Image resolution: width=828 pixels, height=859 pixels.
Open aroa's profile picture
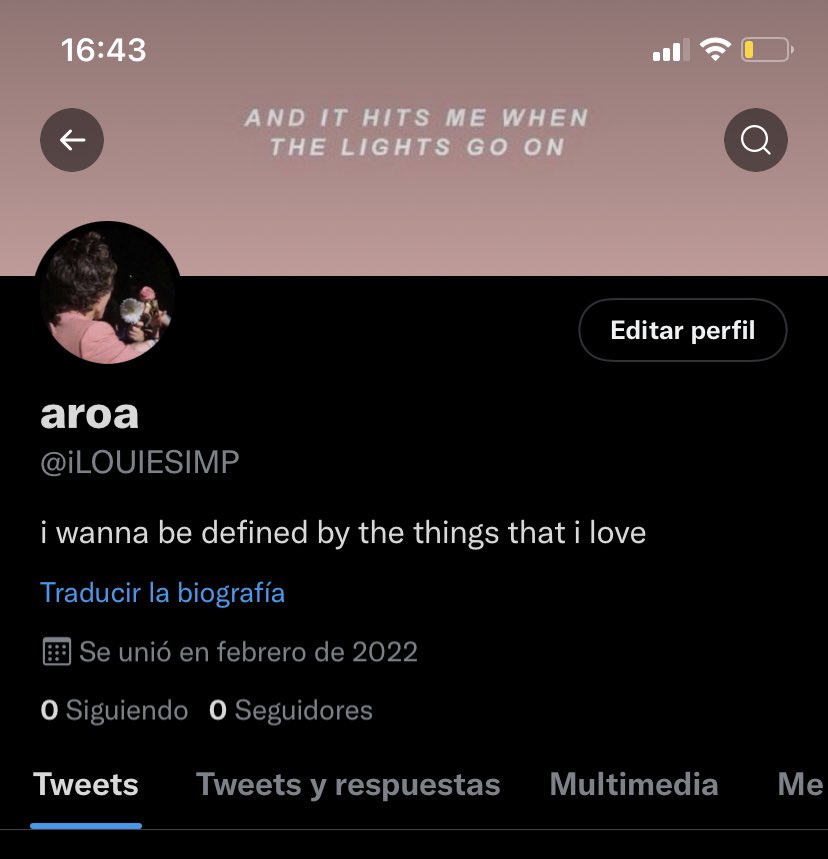point(108,293)
